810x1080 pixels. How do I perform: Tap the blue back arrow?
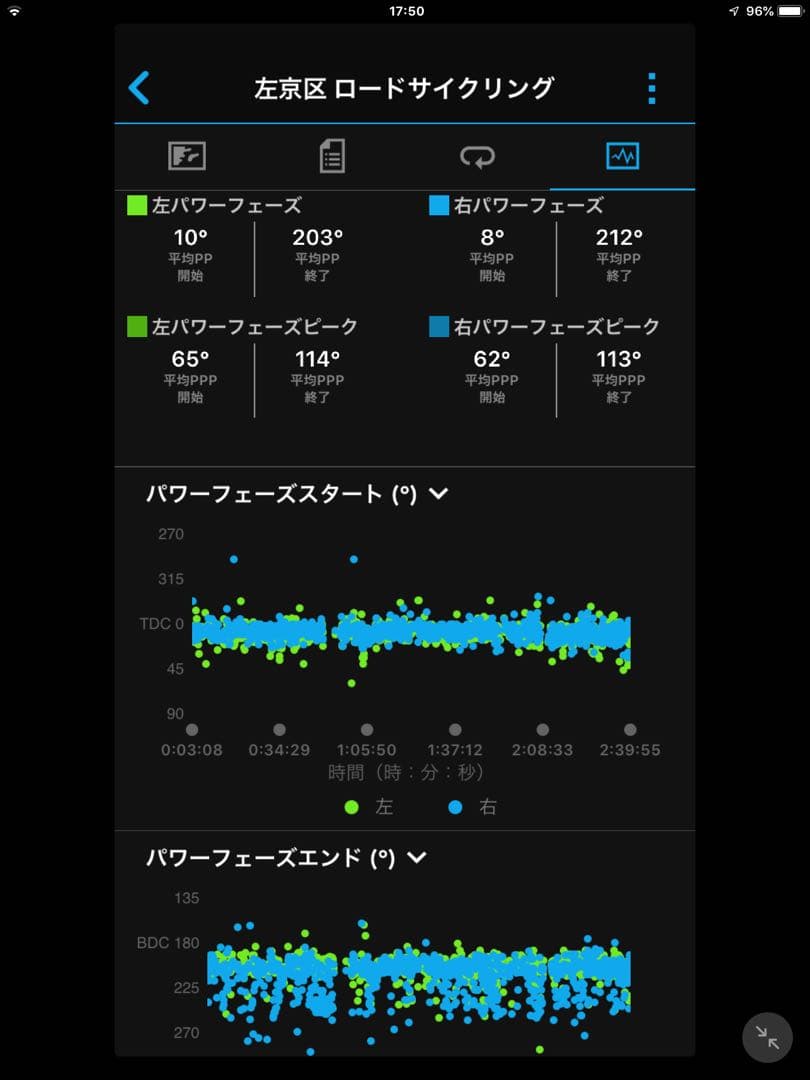point(139,88)
